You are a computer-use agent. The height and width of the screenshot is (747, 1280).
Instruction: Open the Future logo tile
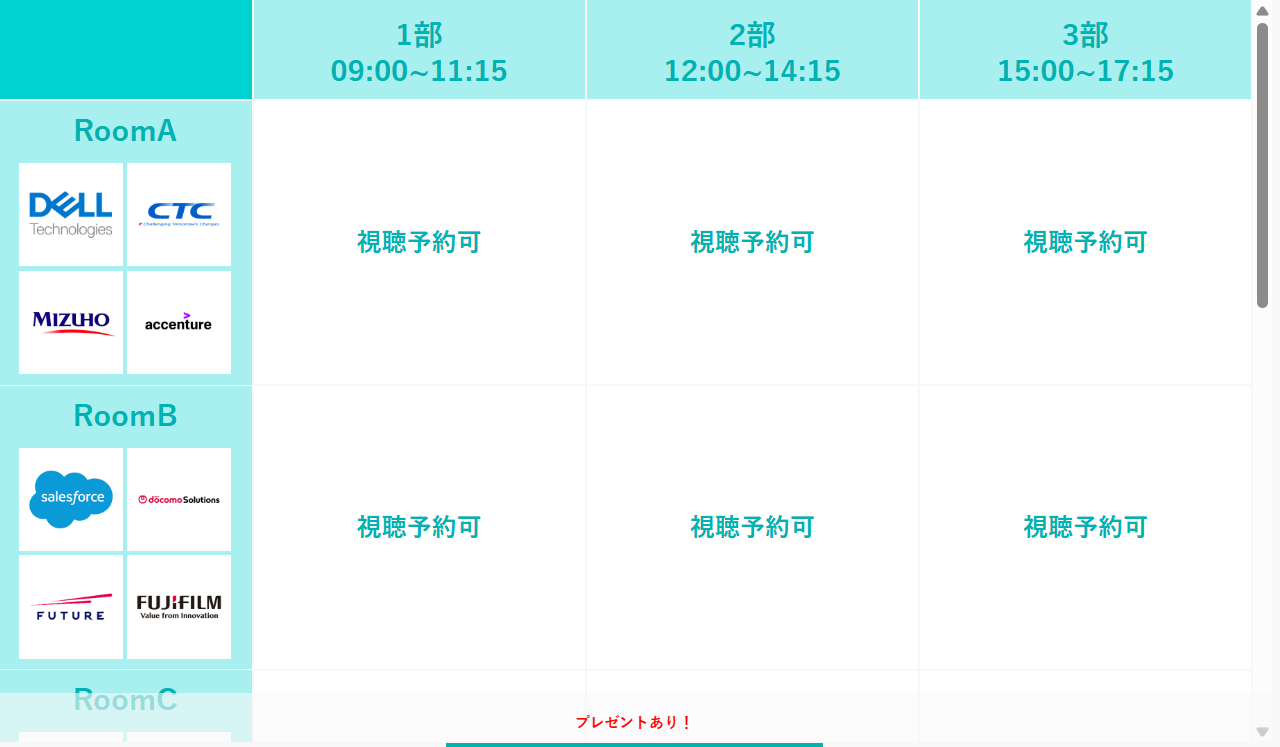click(71, 607)
